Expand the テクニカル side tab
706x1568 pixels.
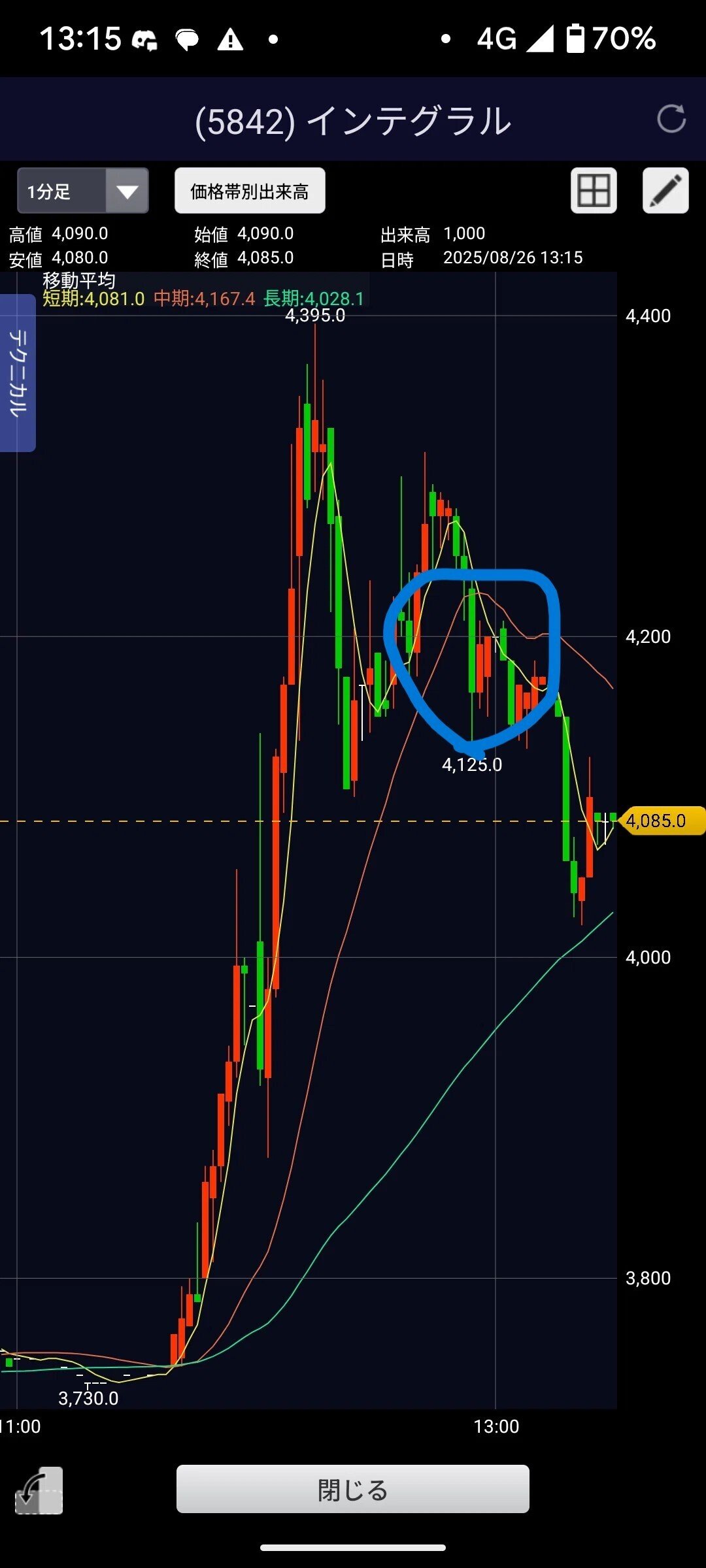click(18, 372)
